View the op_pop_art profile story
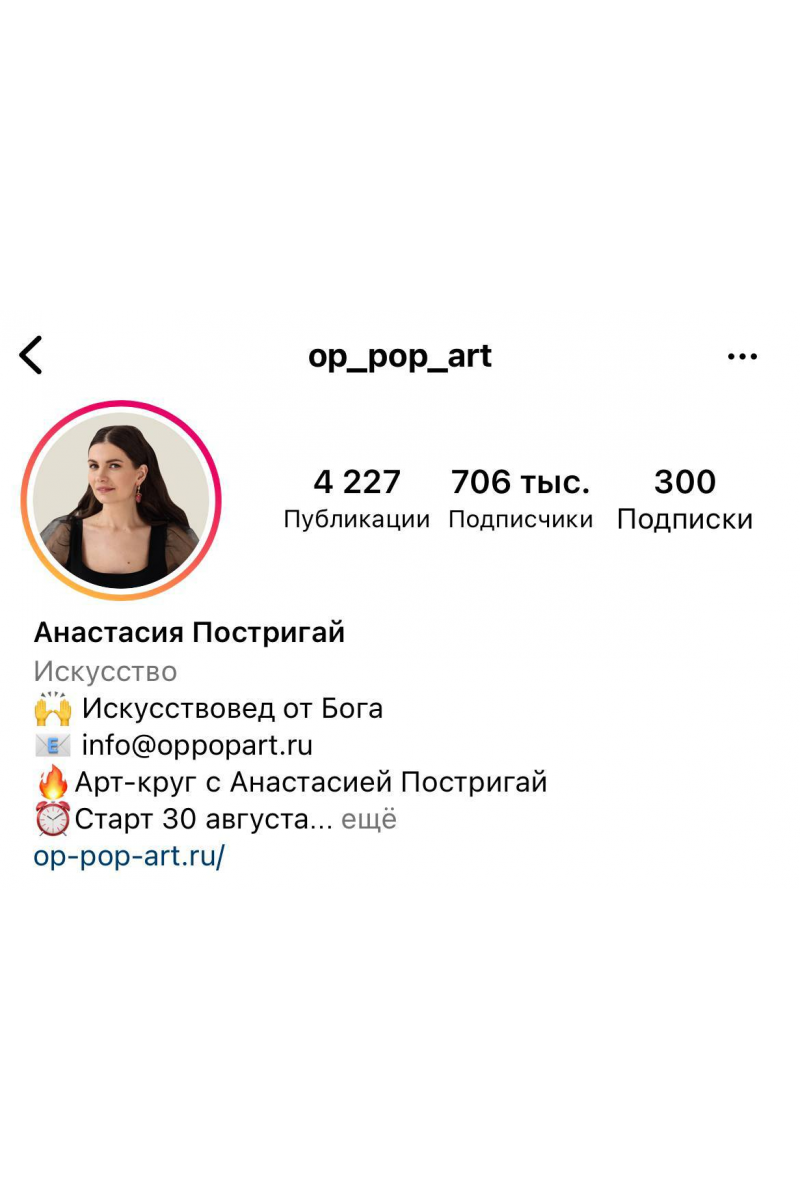Viewport: 800px width, 1200px height. coord(121,500)
